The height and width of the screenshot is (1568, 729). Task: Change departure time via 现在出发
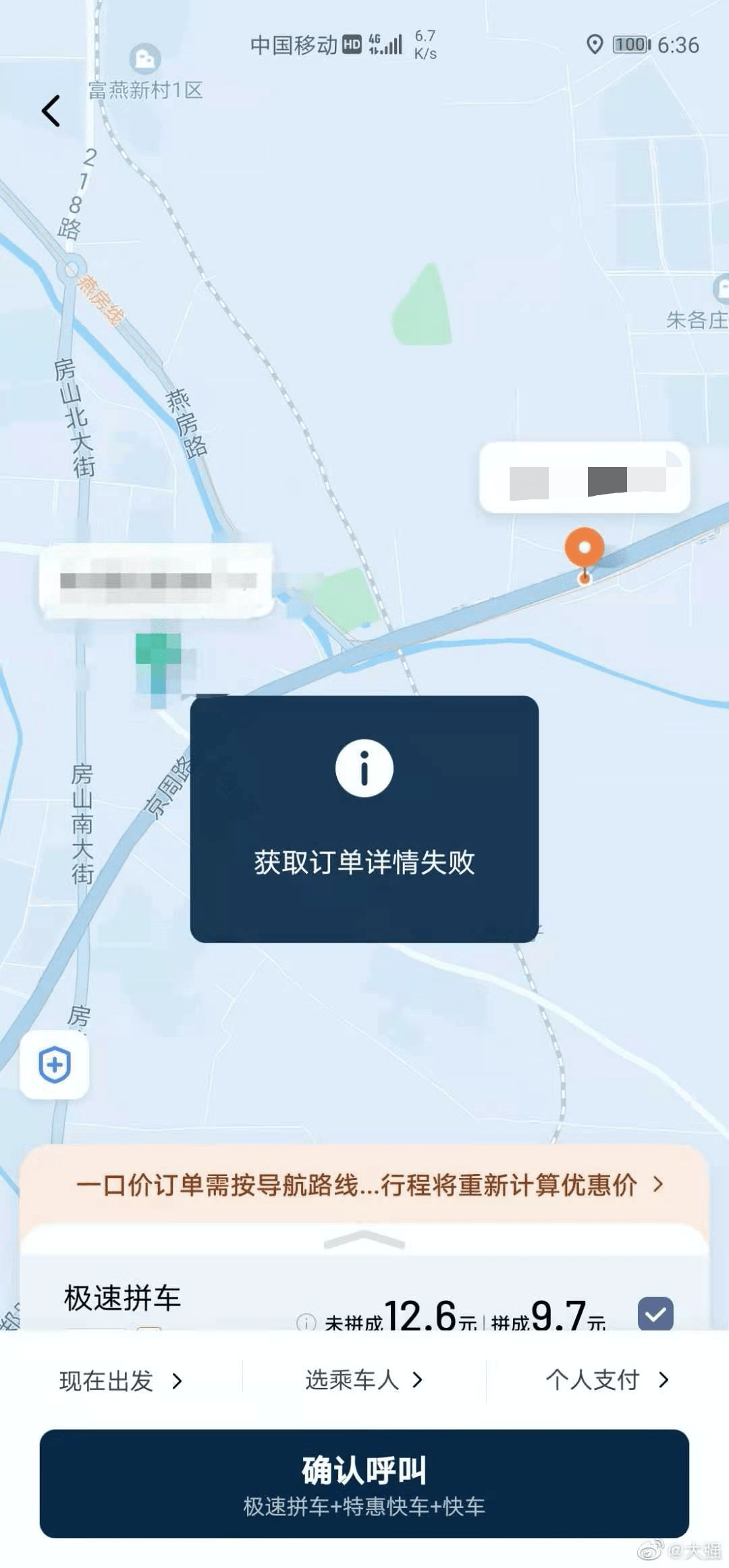click(x=122, y=1380)
